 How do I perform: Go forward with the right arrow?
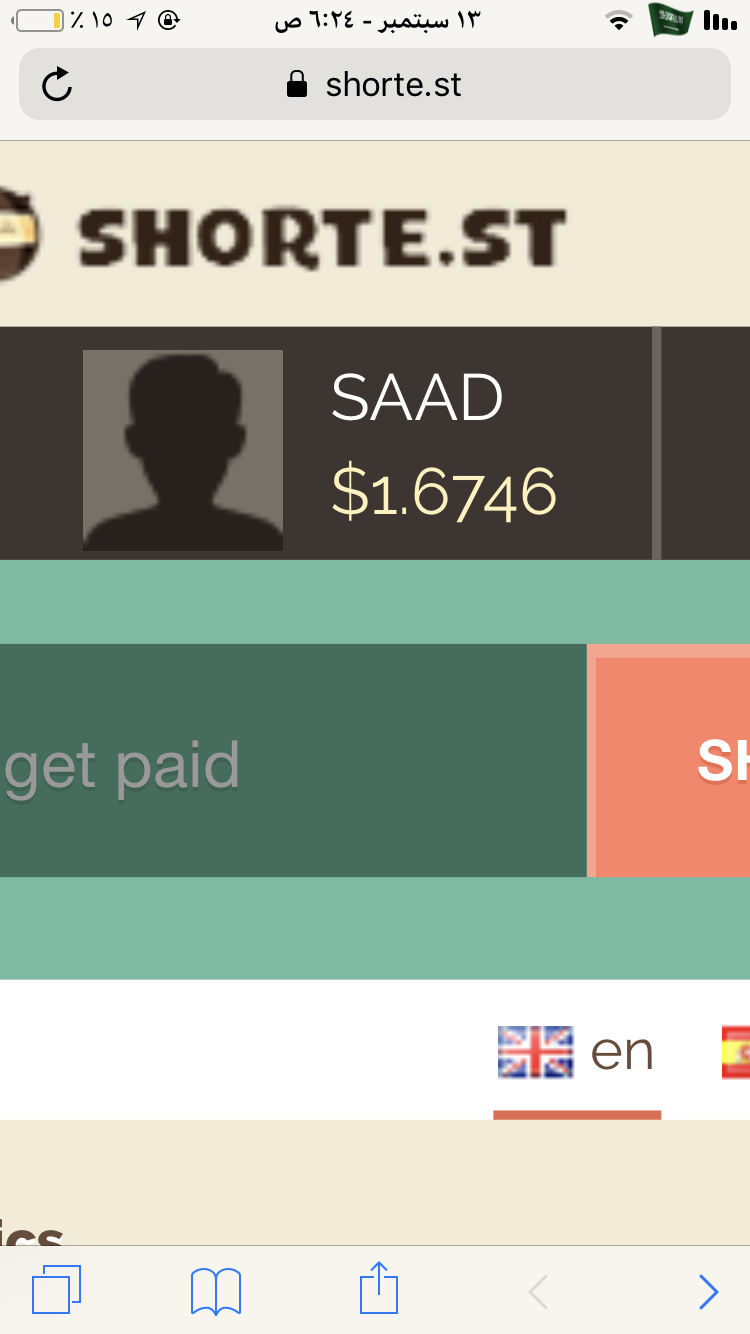(709, 1292)
